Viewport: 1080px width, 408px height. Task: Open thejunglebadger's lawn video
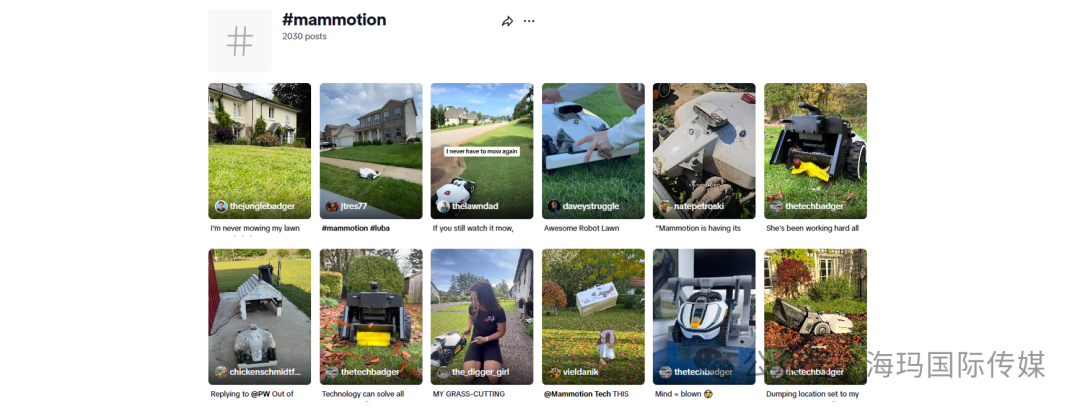(259, 150)
